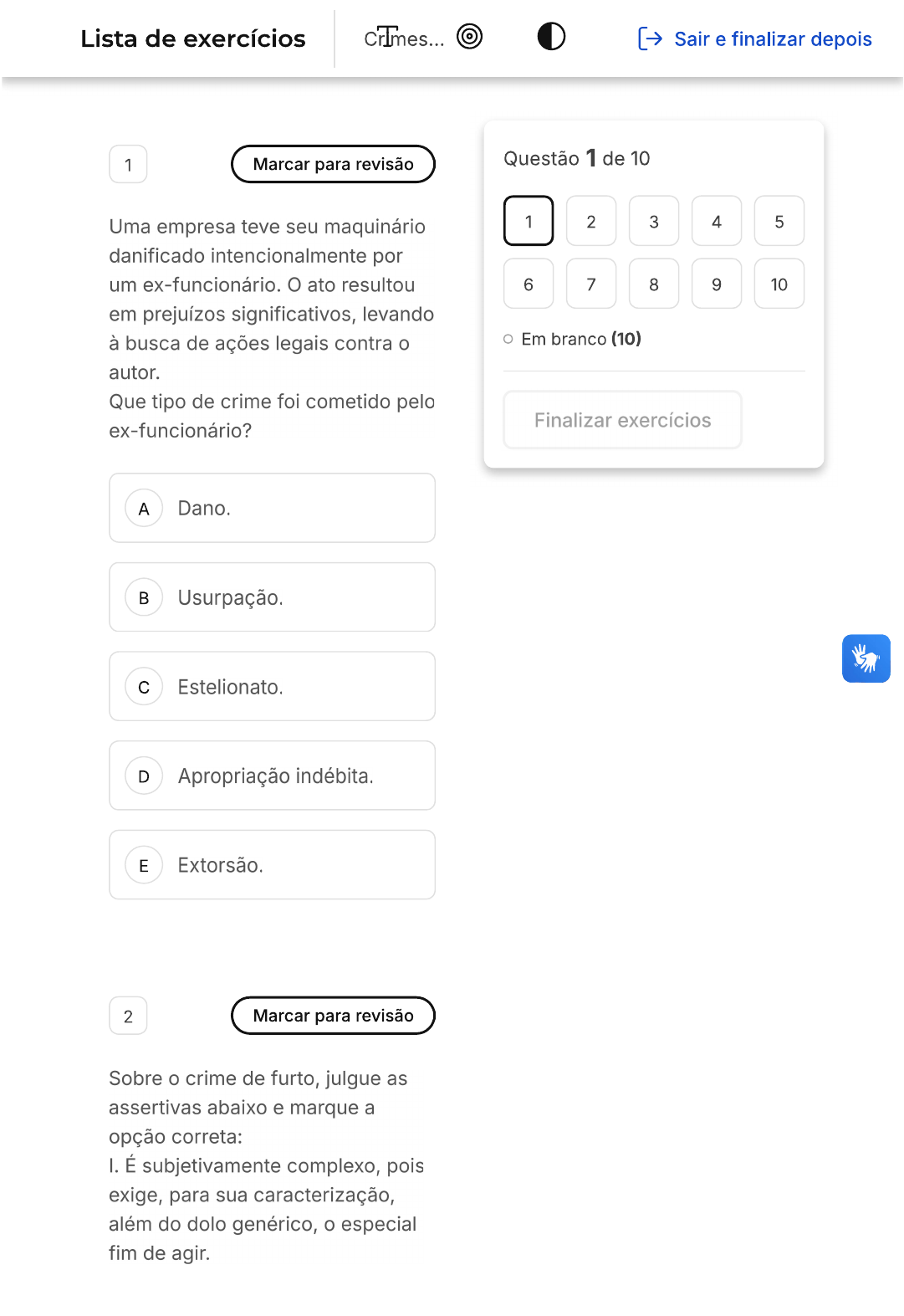The width and height of the screenshot is (904, 1316).
Task: Open question 5 from the navigator
Action: pyautogui.click(x=779, y=221)
